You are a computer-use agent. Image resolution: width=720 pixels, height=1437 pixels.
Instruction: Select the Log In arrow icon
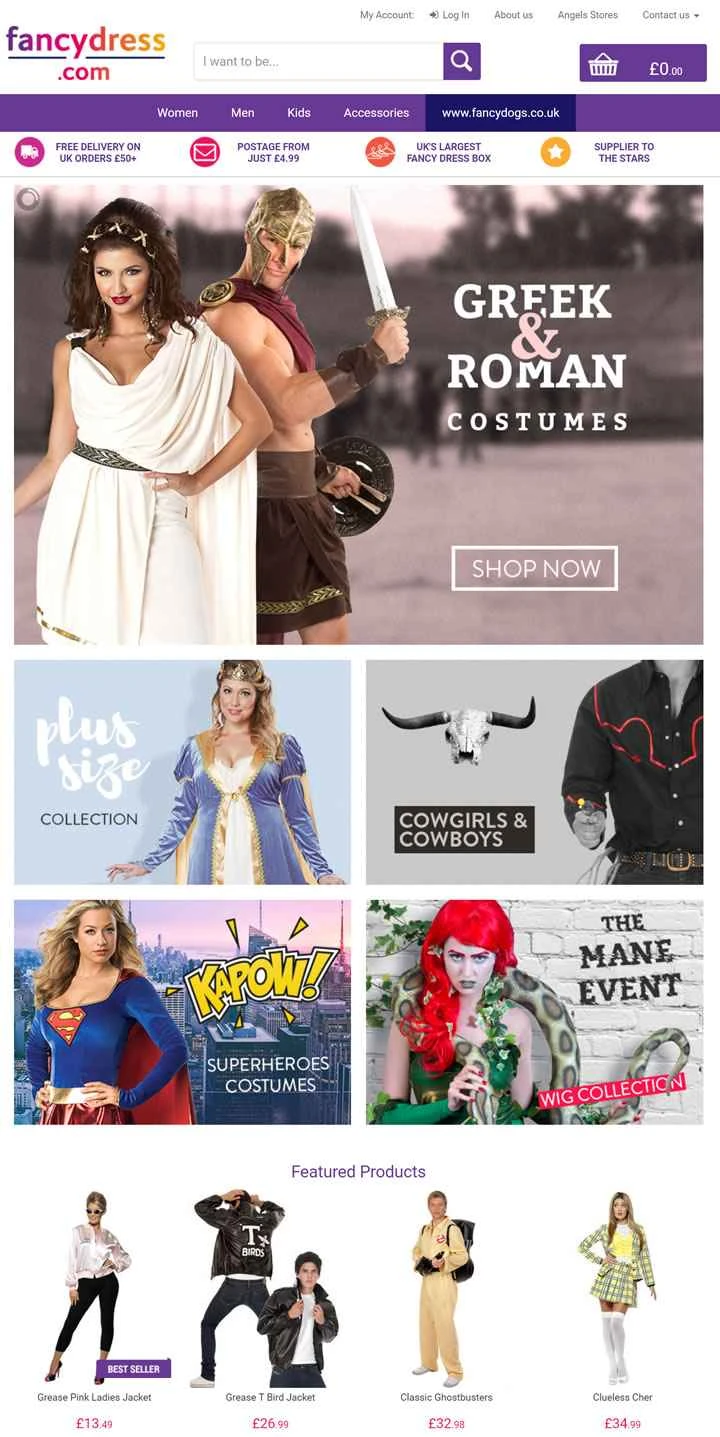tap(433, 14)
